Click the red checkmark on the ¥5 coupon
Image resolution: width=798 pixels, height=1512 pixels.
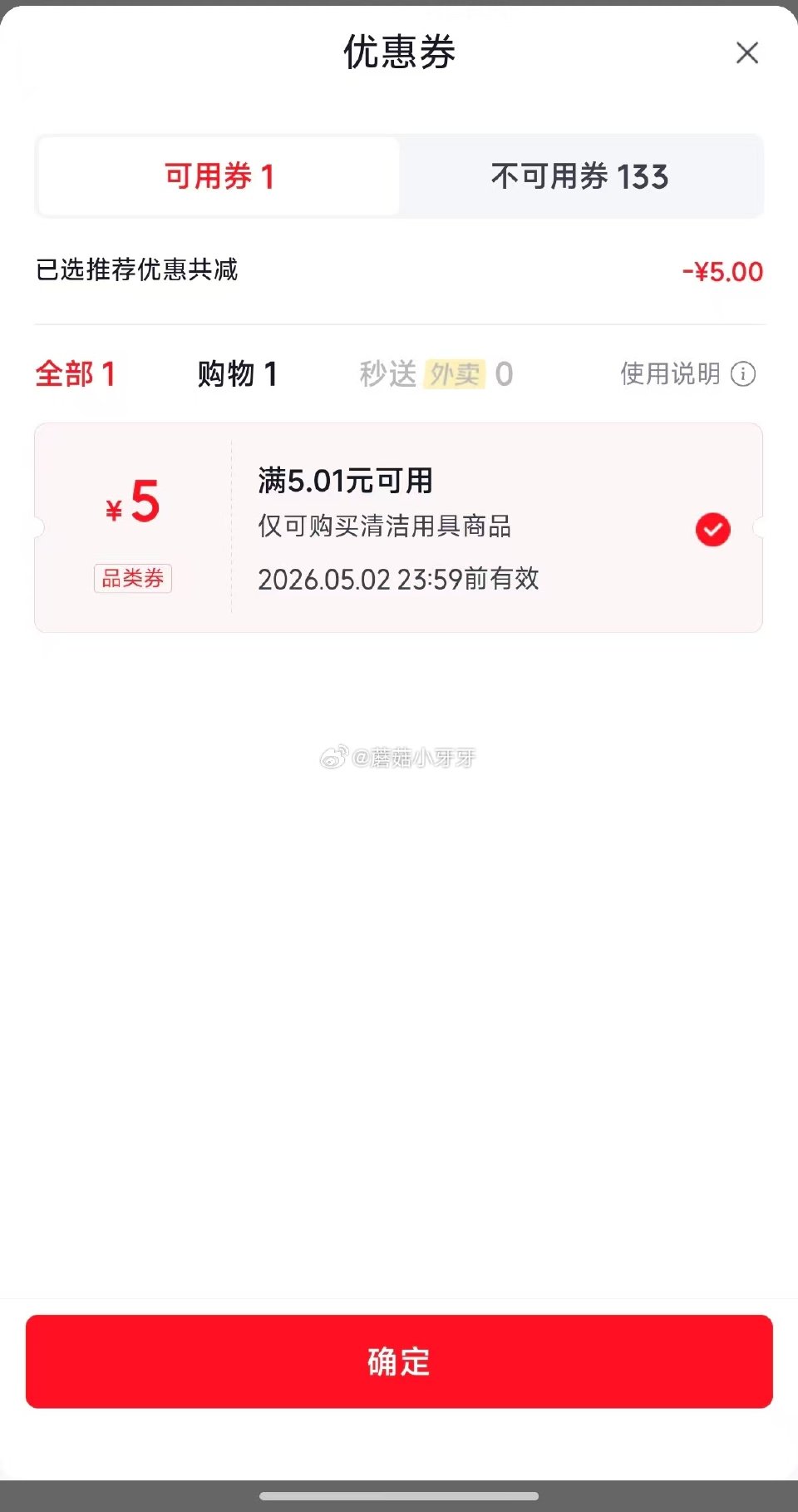[x=712, y=530]
